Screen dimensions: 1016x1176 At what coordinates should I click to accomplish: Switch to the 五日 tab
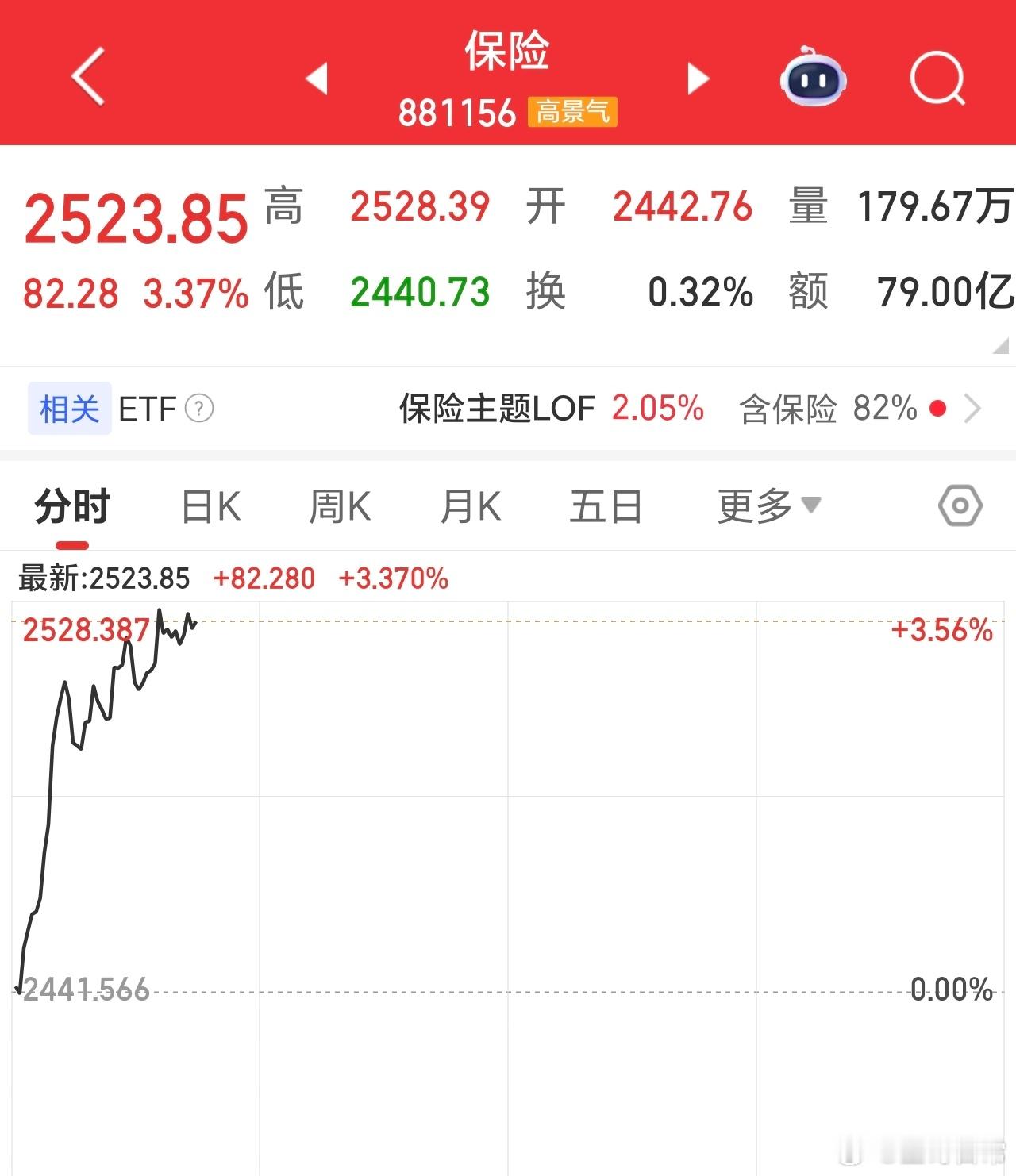pos(606,505)
